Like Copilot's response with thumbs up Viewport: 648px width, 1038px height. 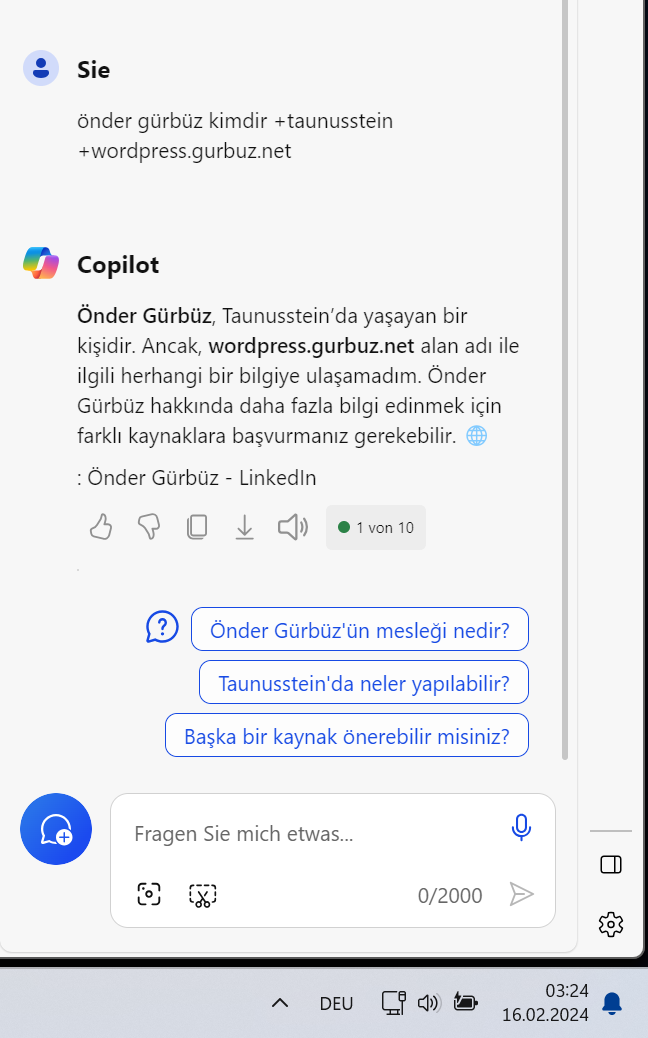101,527
